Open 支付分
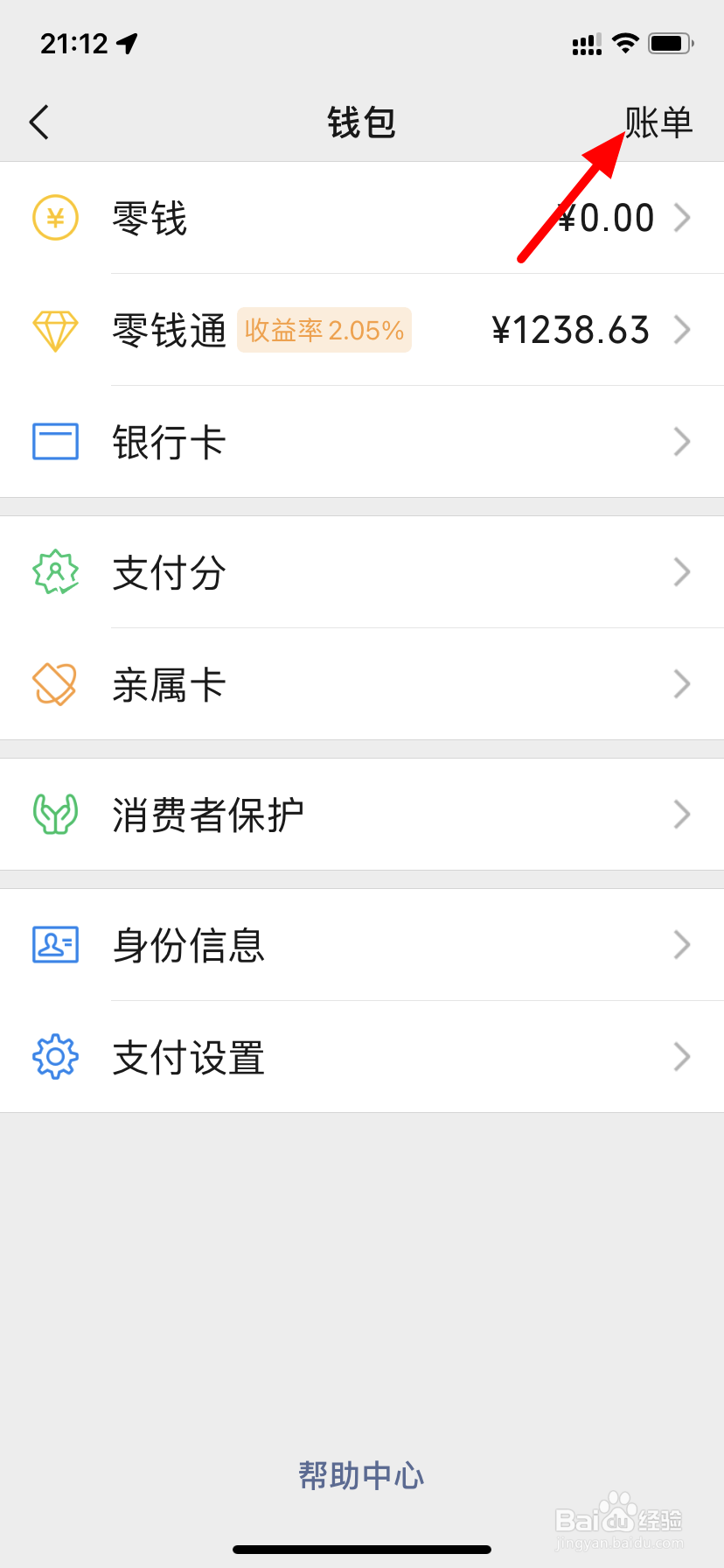Viewport: 724px width, 1568px height. (362, 572)
